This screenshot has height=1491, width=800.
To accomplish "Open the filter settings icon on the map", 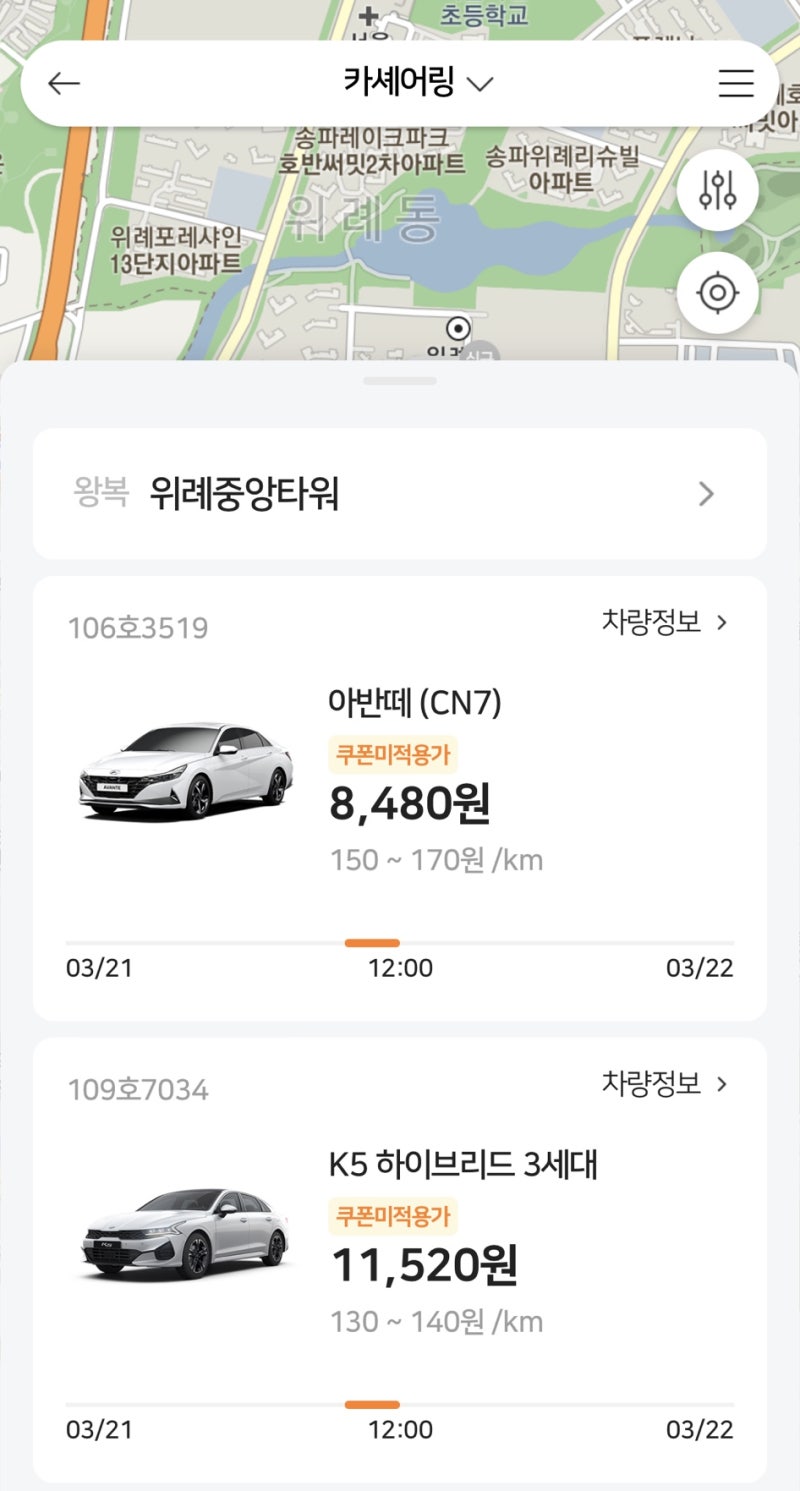I will [717, 189].
